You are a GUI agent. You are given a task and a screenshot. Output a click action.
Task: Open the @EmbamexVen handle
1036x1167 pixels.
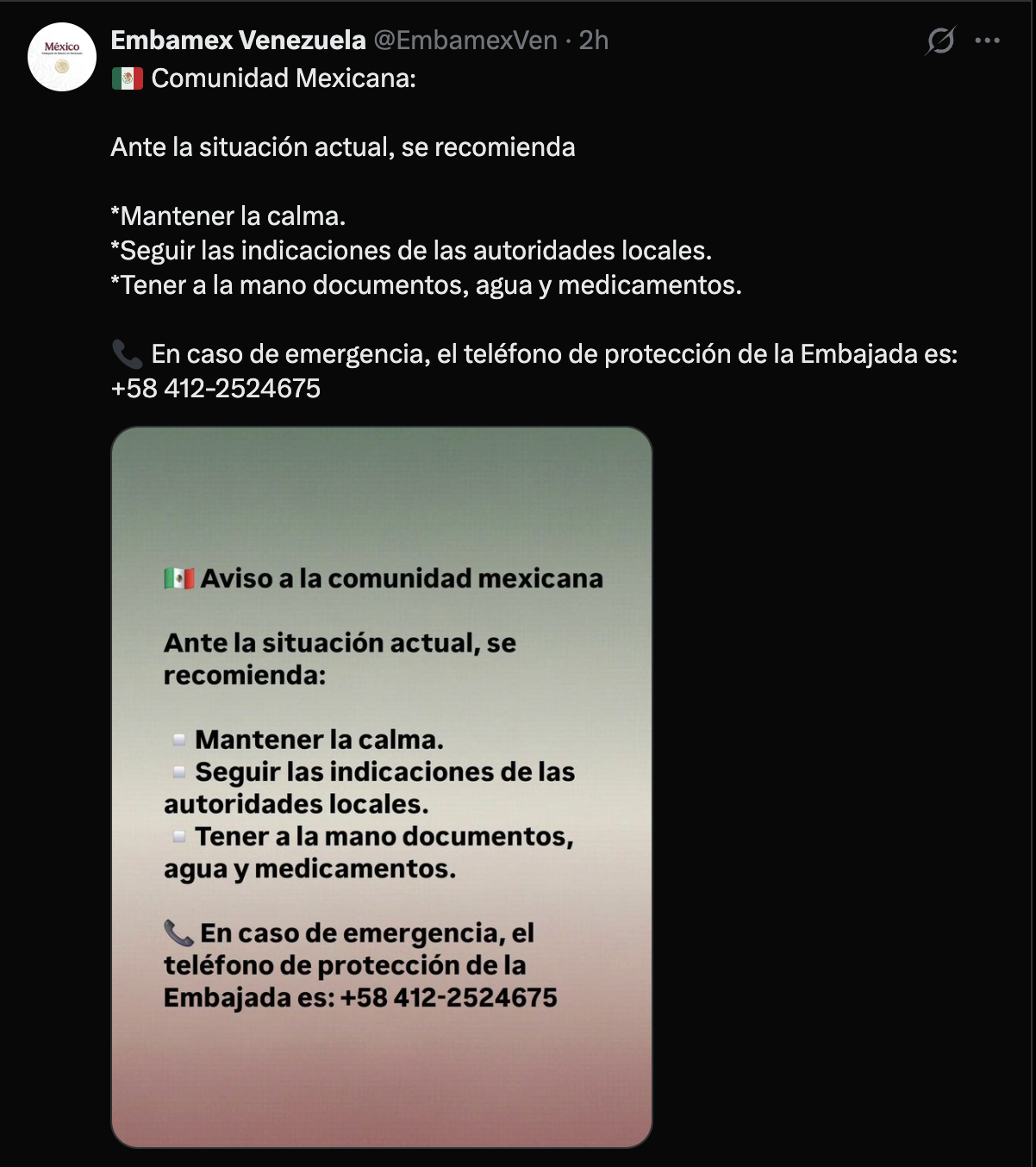465,40
